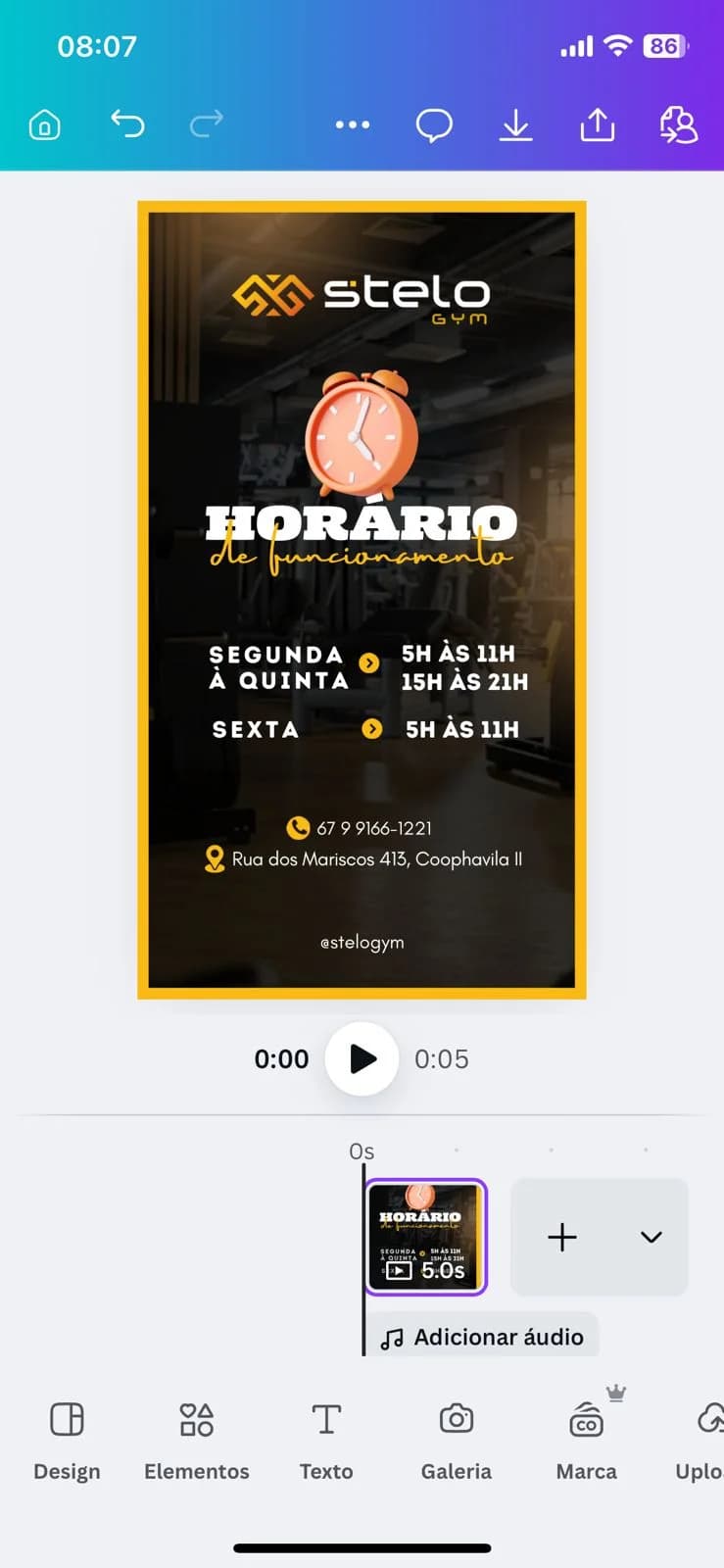Tap the 0:00 timestamp on the playback bar
Image resolution: width=724 pixels, height=1568 pixels.
(x=281, y=1058)
